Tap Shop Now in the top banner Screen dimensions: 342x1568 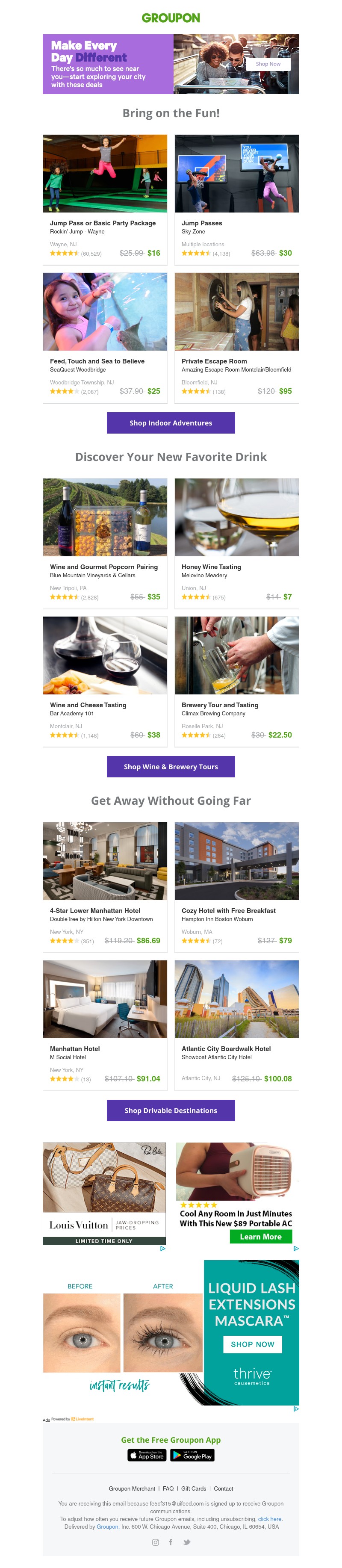tap(268, 64)
